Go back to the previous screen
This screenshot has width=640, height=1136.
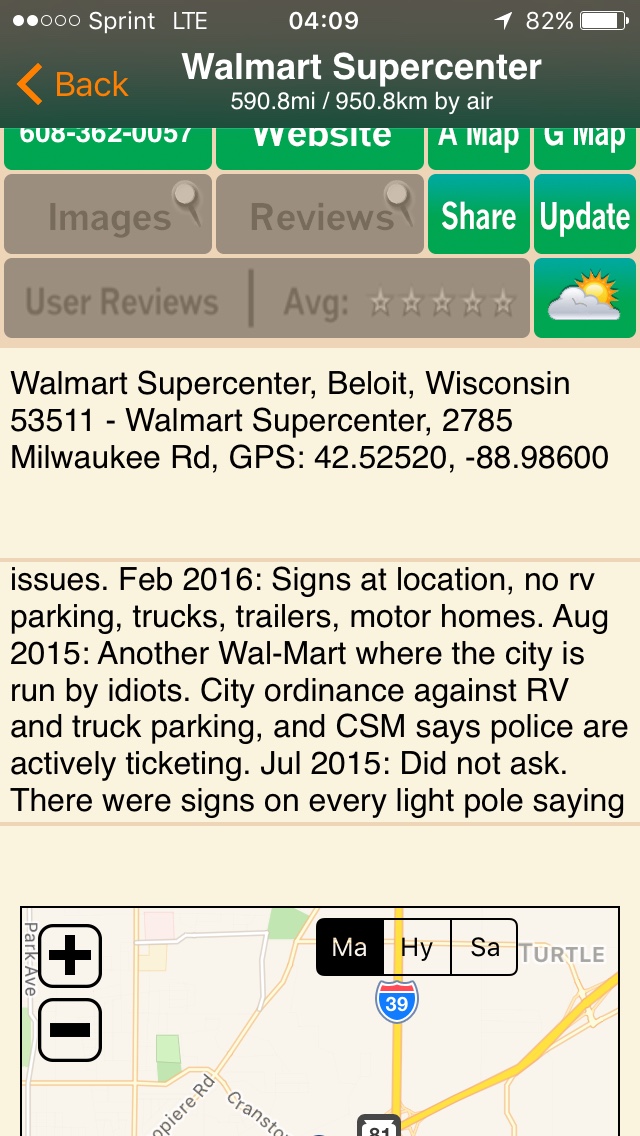72,85
